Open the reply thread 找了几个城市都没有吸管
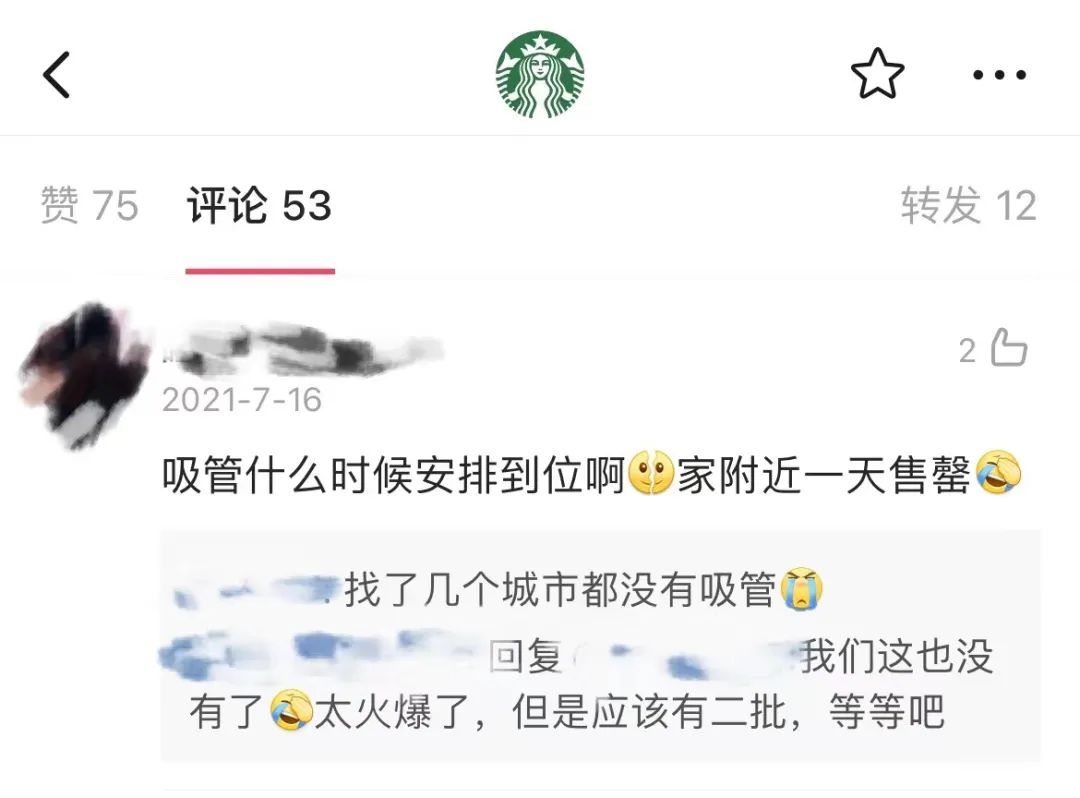The image size is (1080, 798). [560, 592]
